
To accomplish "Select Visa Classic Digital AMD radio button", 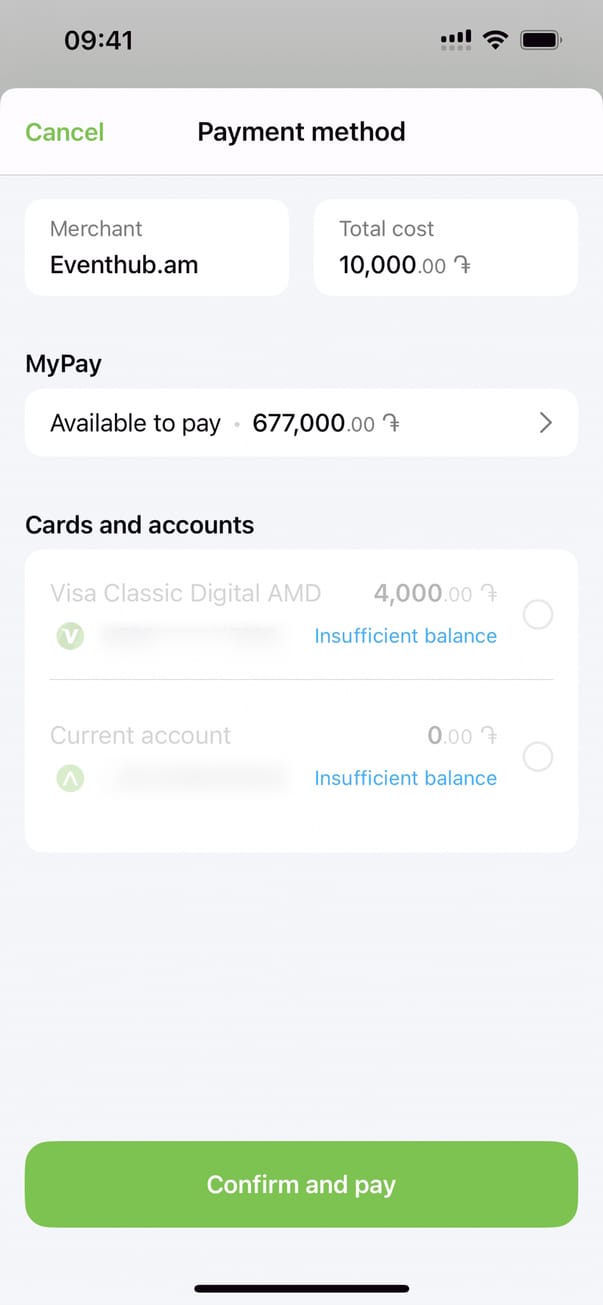I will 538,614.
